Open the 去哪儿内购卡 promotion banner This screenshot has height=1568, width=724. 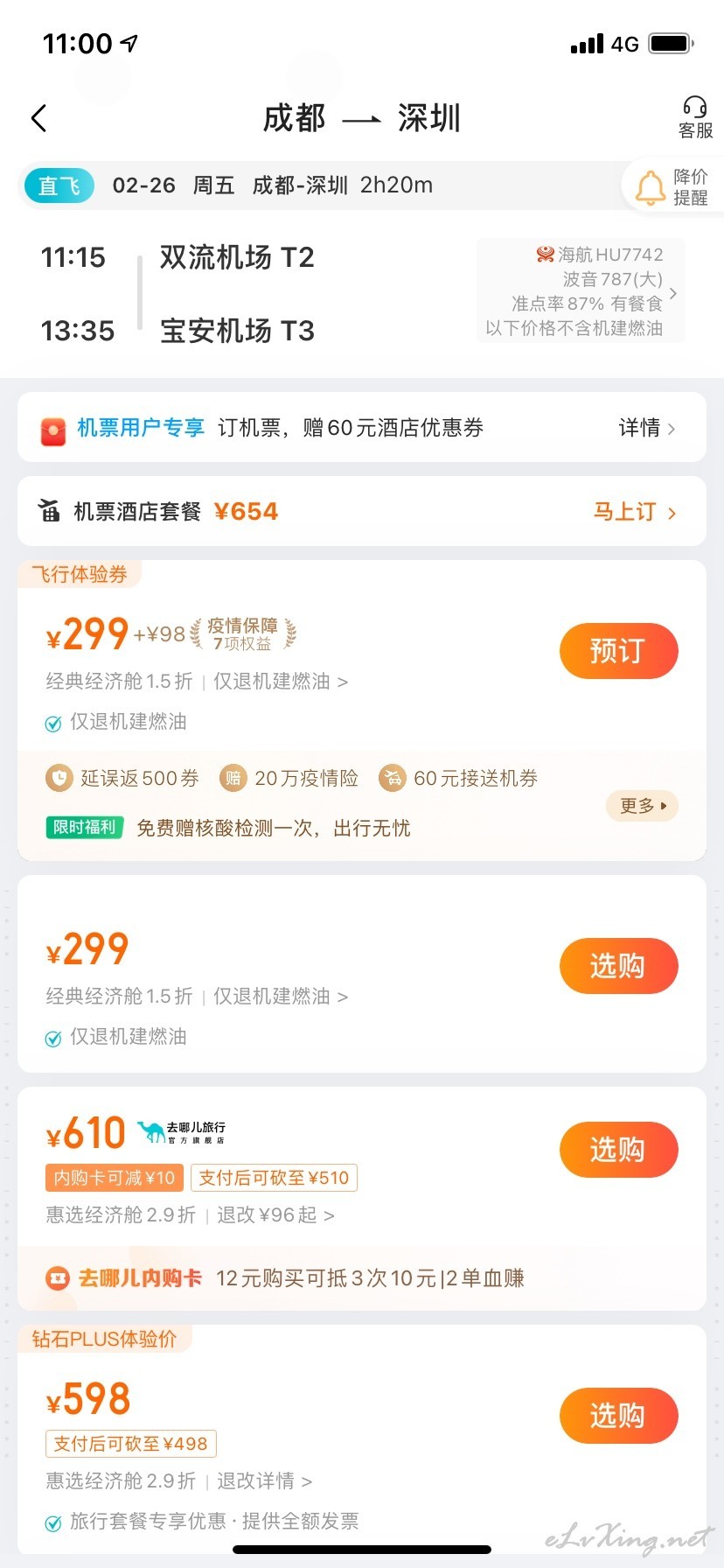click(362, 1278)
